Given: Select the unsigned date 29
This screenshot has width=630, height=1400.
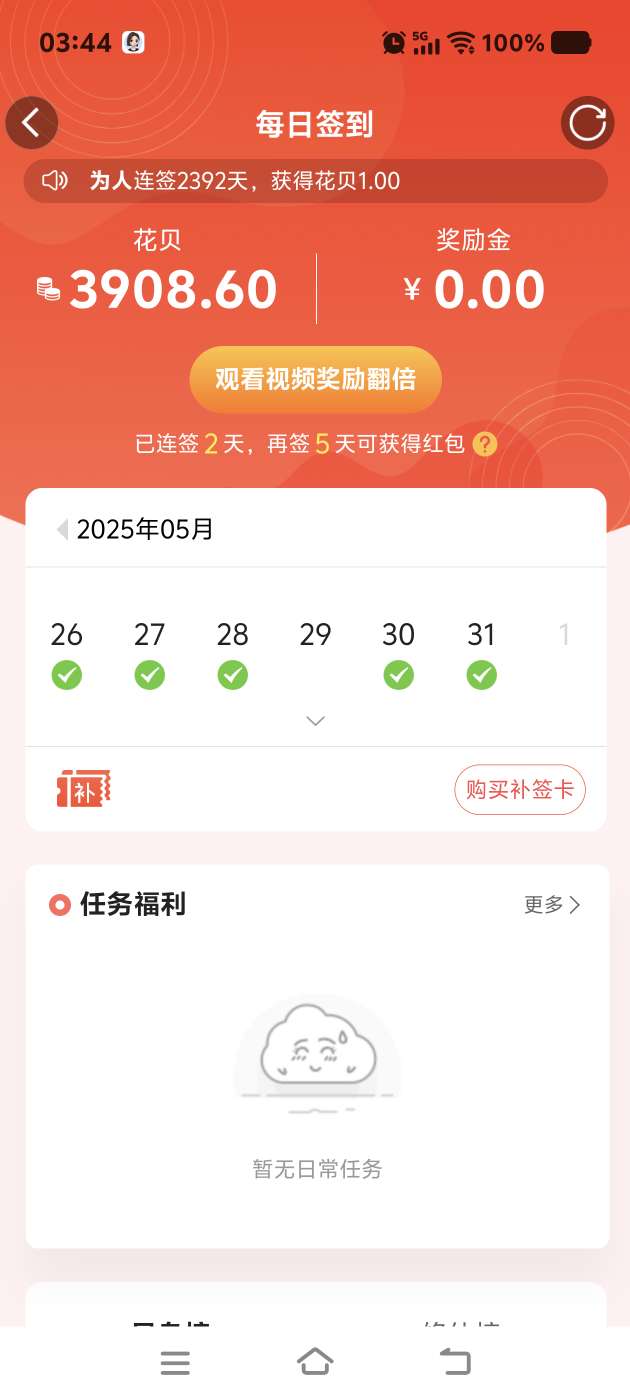Looking at the screenshot, I should (x=315, y=635).
